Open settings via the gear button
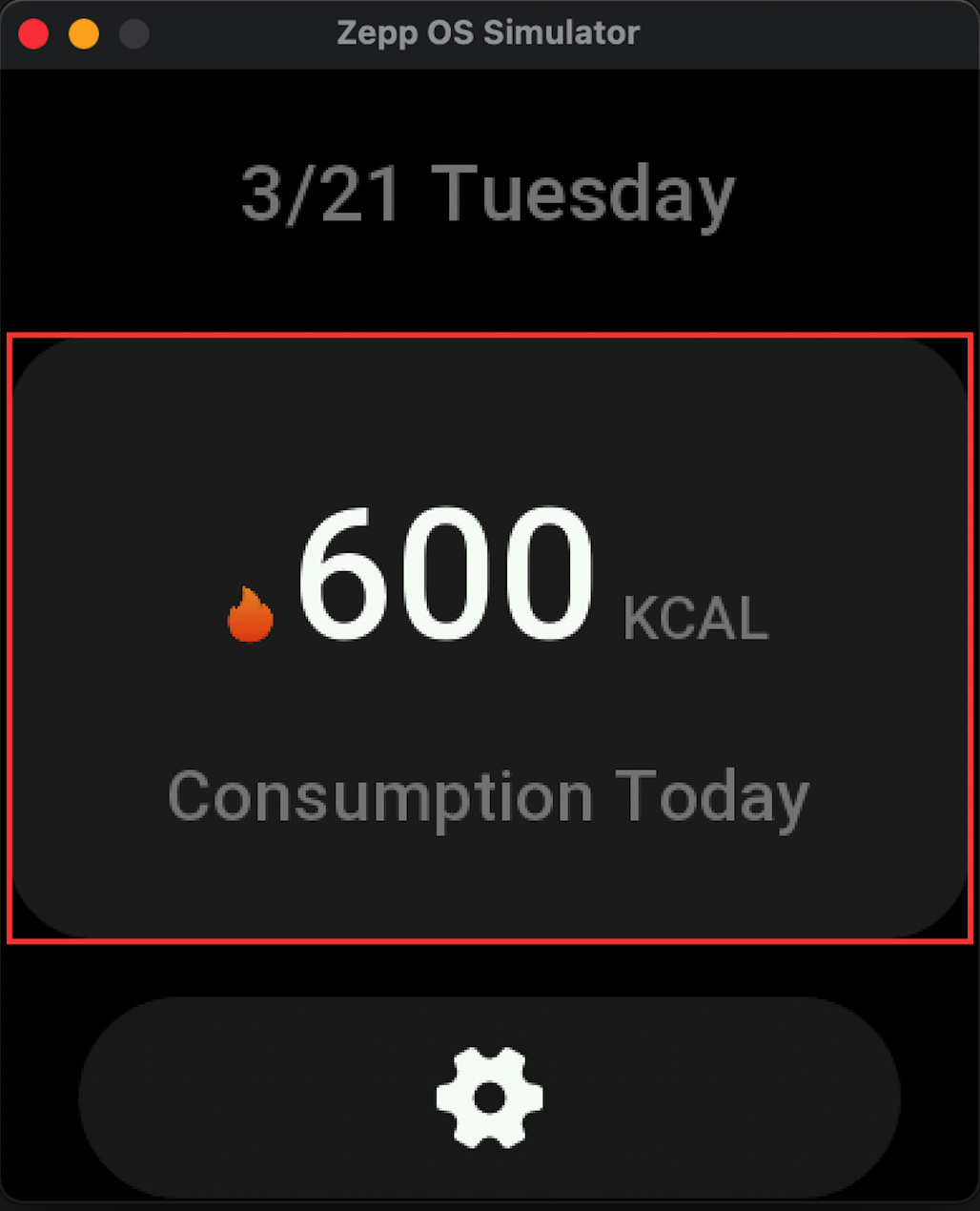980x1211 pixels. tap(489, 1097)
